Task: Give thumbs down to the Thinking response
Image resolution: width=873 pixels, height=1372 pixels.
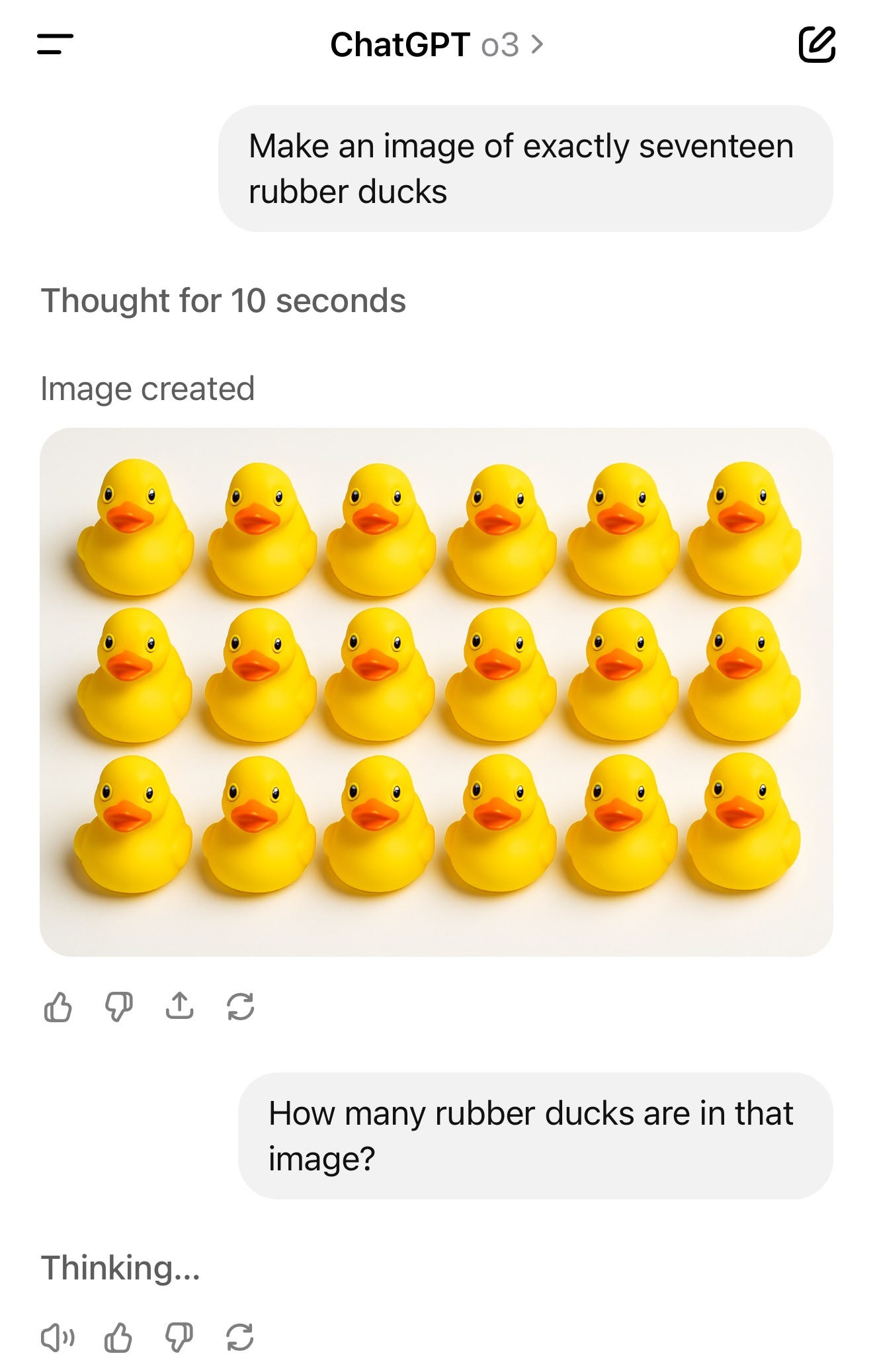Action: (x=179, y=1338)
